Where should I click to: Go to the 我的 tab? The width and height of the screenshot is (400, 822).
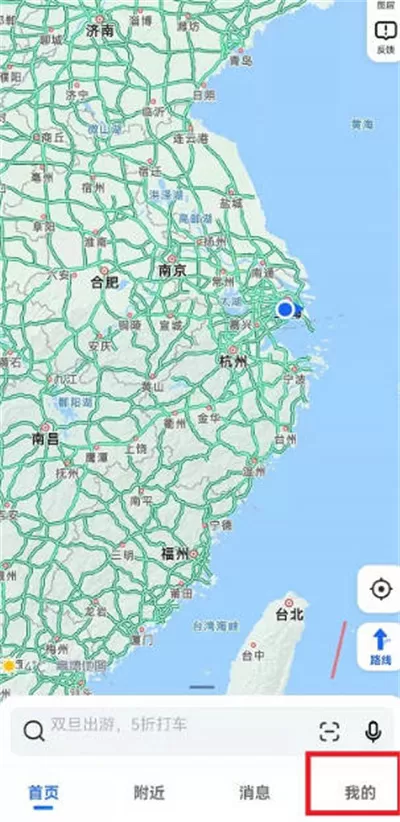point(360,792)
